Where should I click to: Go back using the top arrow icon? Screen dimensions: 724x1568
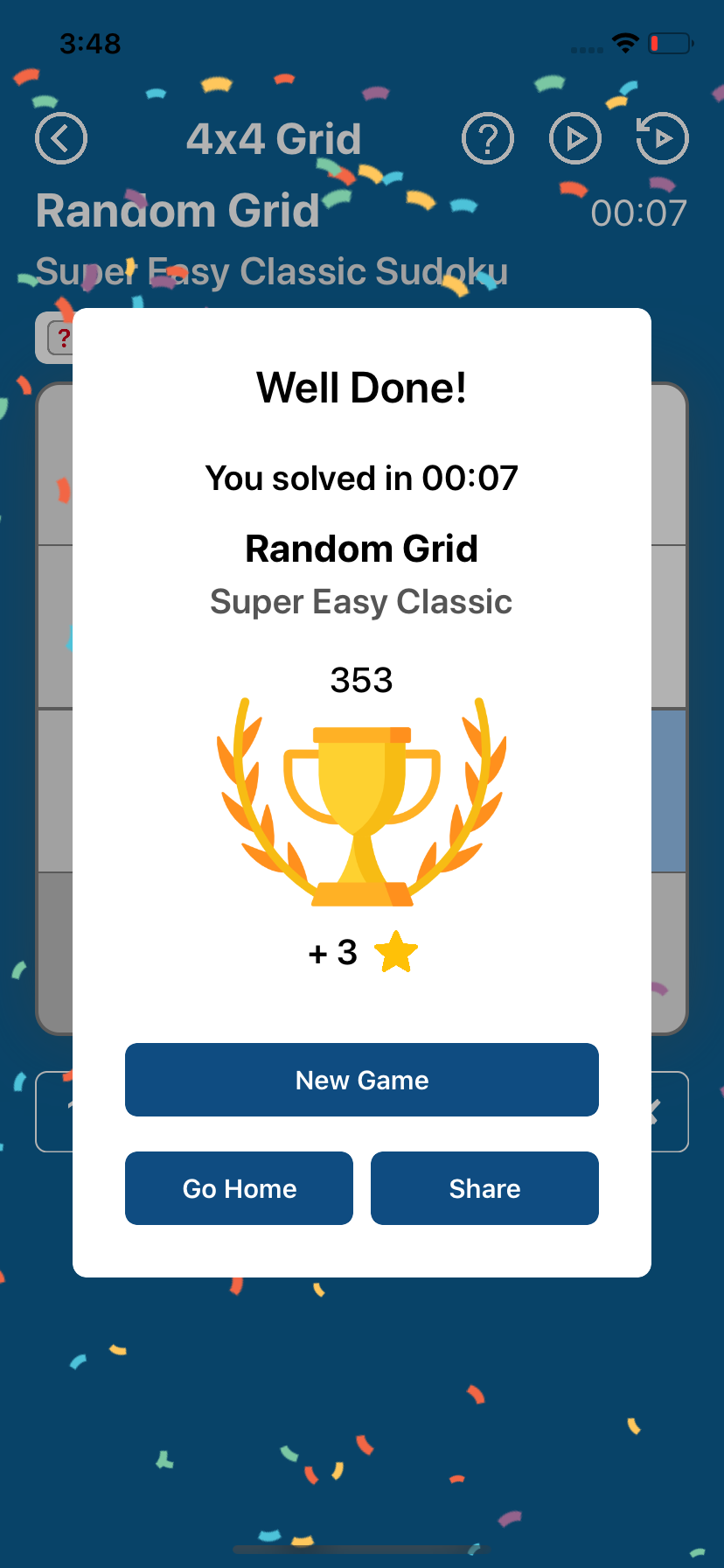(61, 138)
